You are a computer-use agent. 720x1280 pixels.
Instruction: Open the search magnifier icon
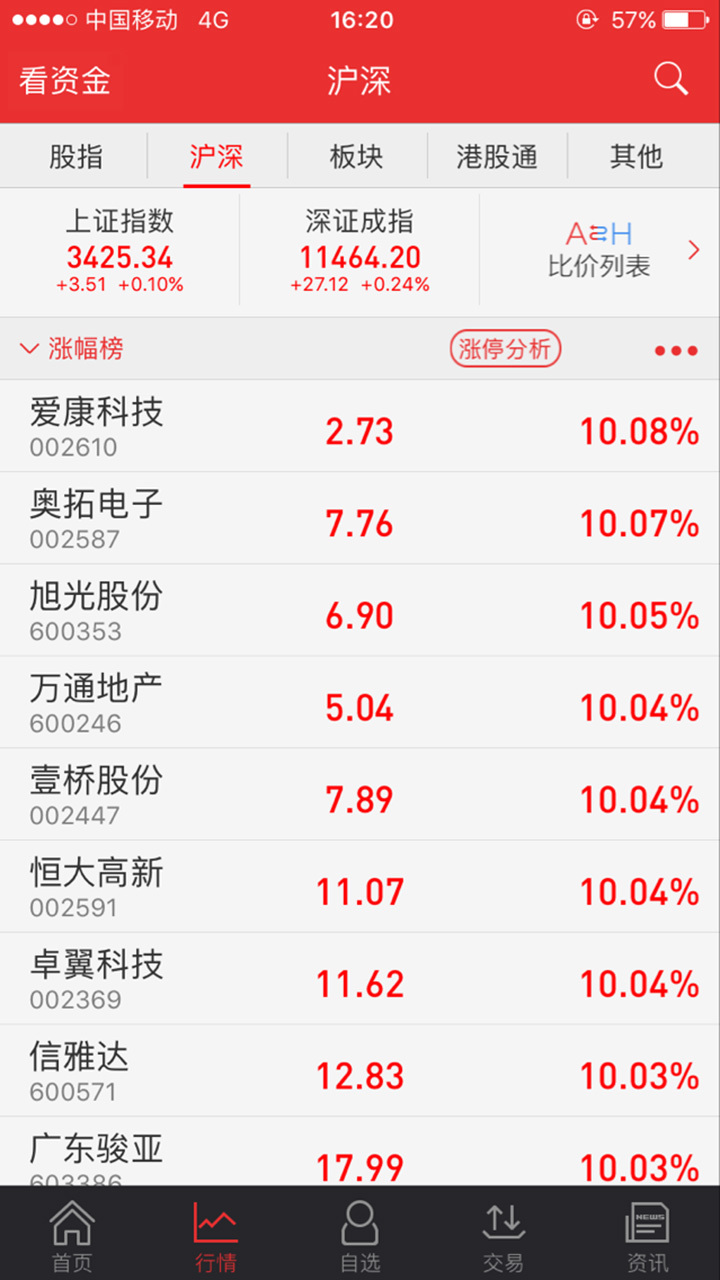[670, 79]
